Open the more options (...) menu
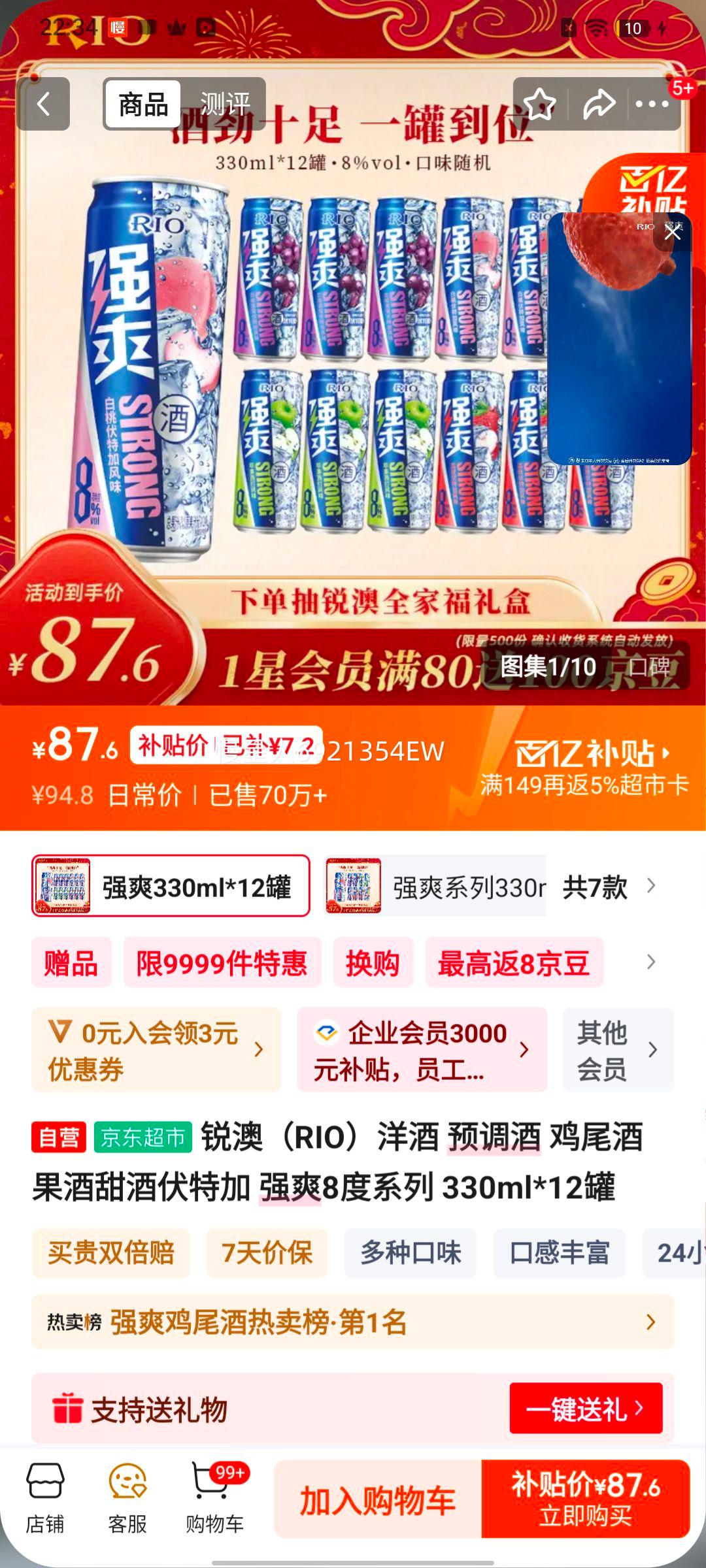 [x=654, y=103]
